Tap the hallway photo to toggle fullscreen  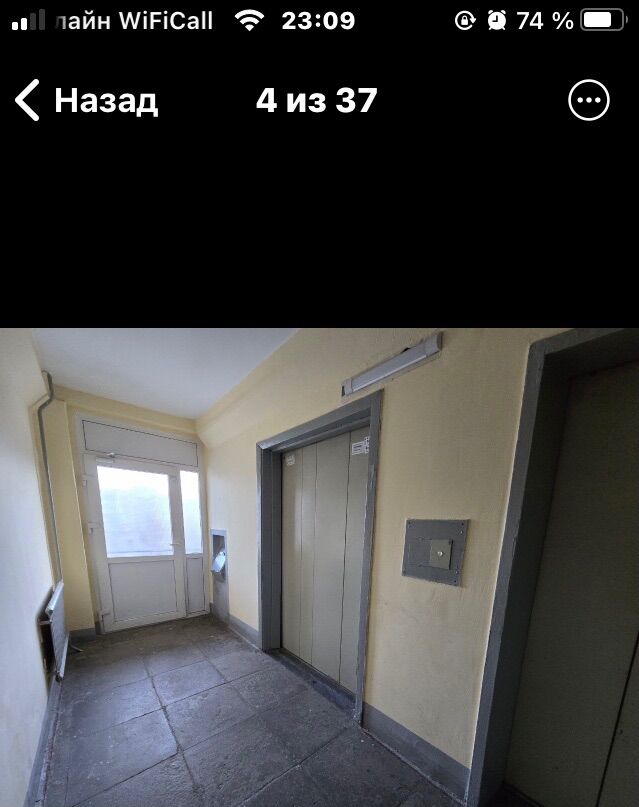(320, 567)
